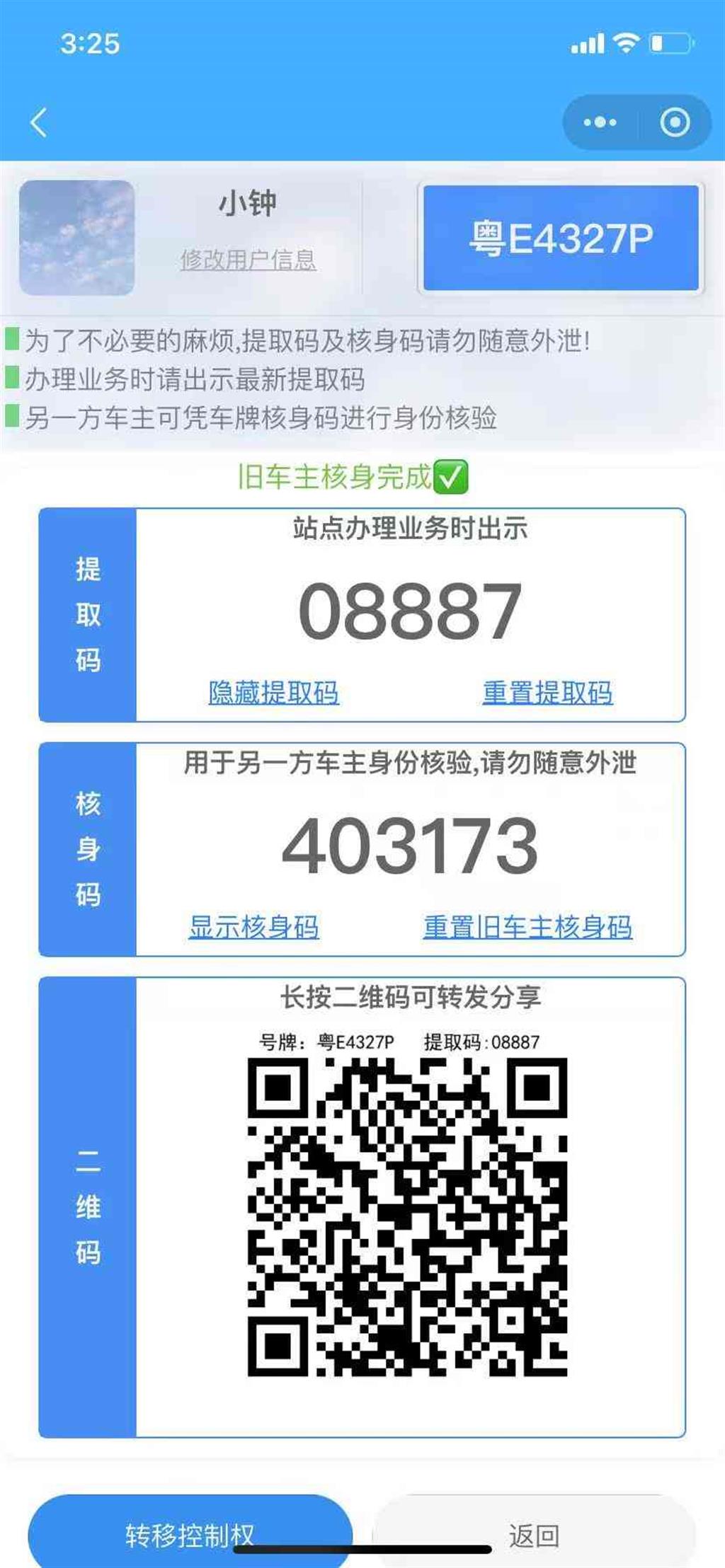
Task: Tap the back arrow at top left
Action: pyautogui.click(x=40, y=122)
